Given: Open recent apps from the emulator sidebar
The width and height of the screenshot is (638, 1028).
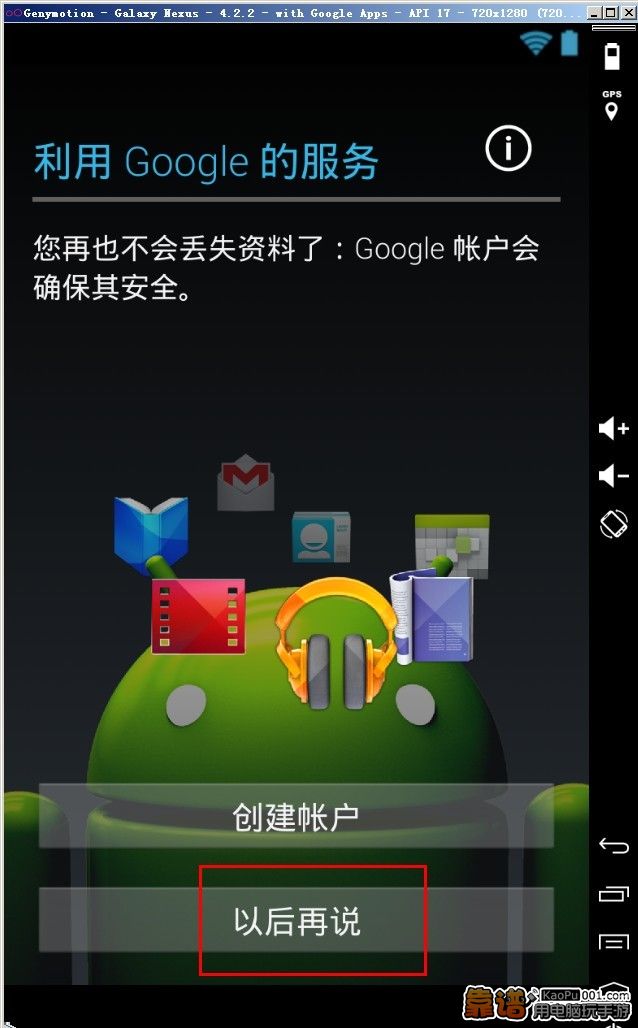Looking at the screenshot, I should (x=613, y=893).
